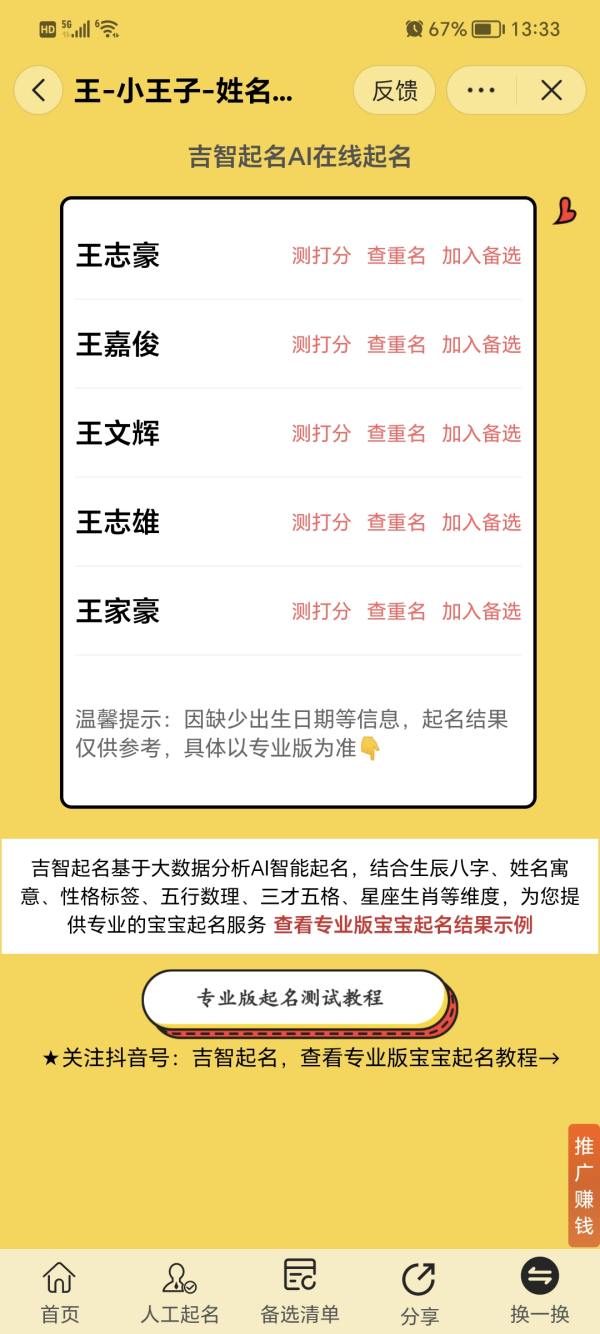The image size is (600, 1334).
Task: Add 王家豪 to the shortlist
Action: coord(481,611)
